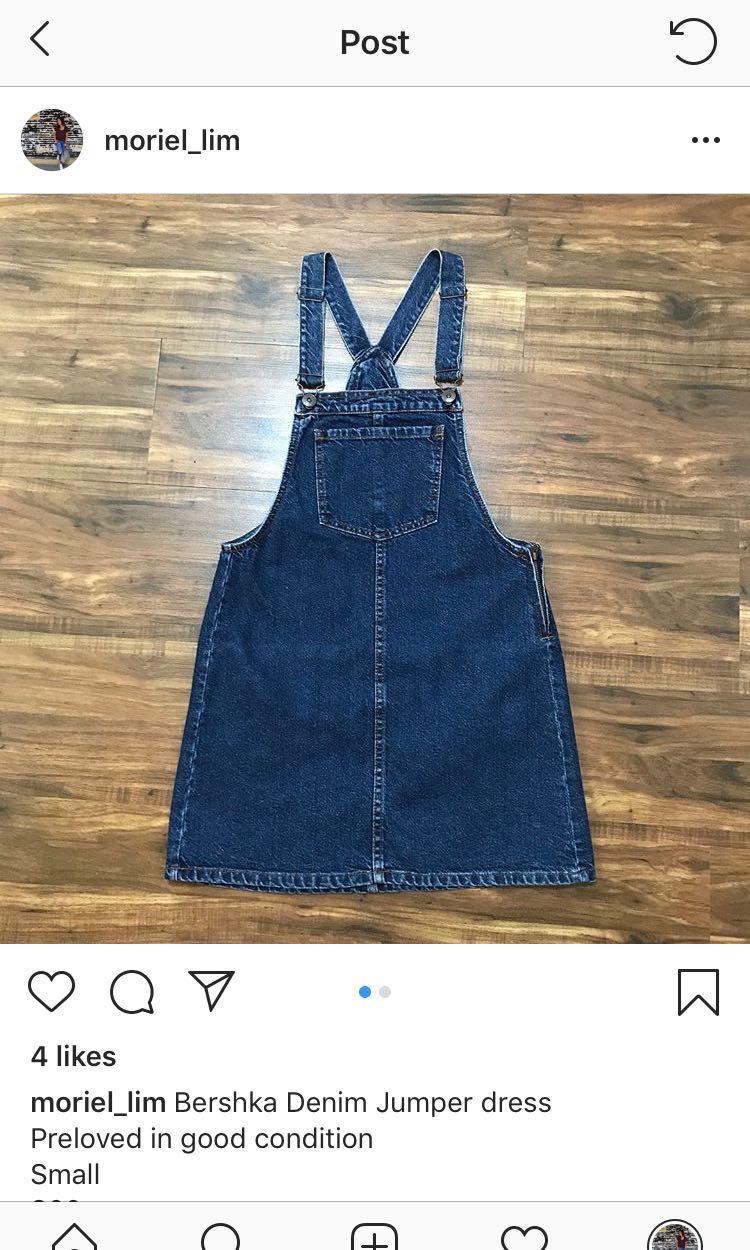Go back from the Post screen
Image resolution: width=750 pixels, height=1250 pixels.
tap(40, 41)
